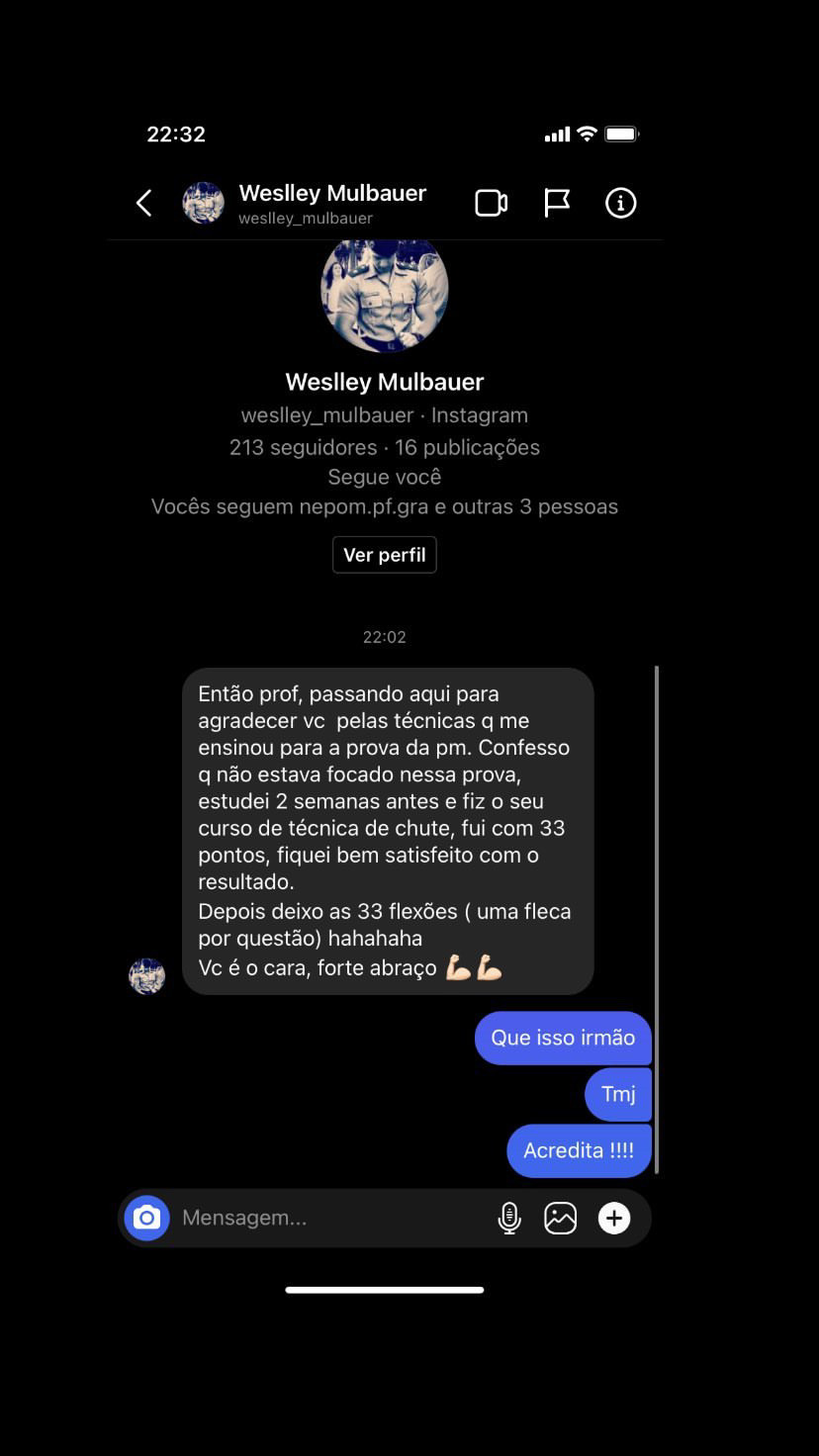The width and height of the screenshot is (819, 1456).
Task: Open the camera in message bar
Action: click(147, 1218)
